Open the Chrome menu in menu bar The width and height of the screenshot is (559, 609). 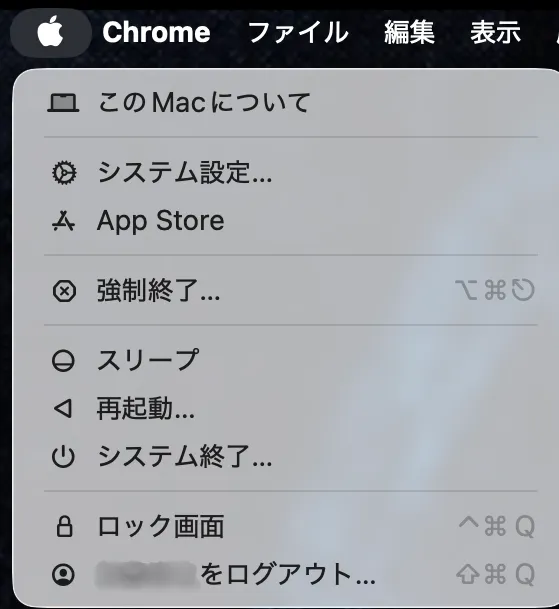(156, 32)
